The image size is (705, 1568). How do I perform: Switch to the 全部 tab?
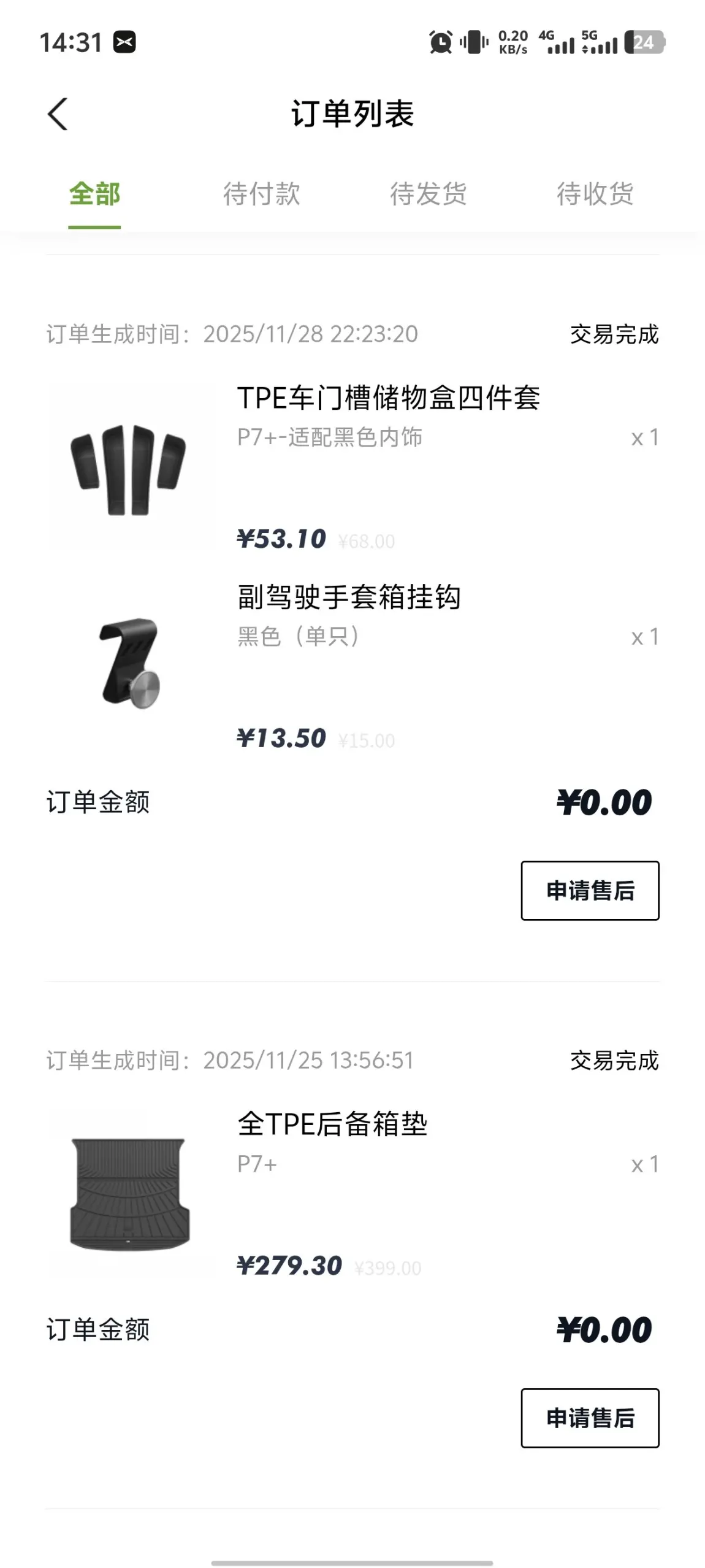pyautogui.click(x=94, y=194)
